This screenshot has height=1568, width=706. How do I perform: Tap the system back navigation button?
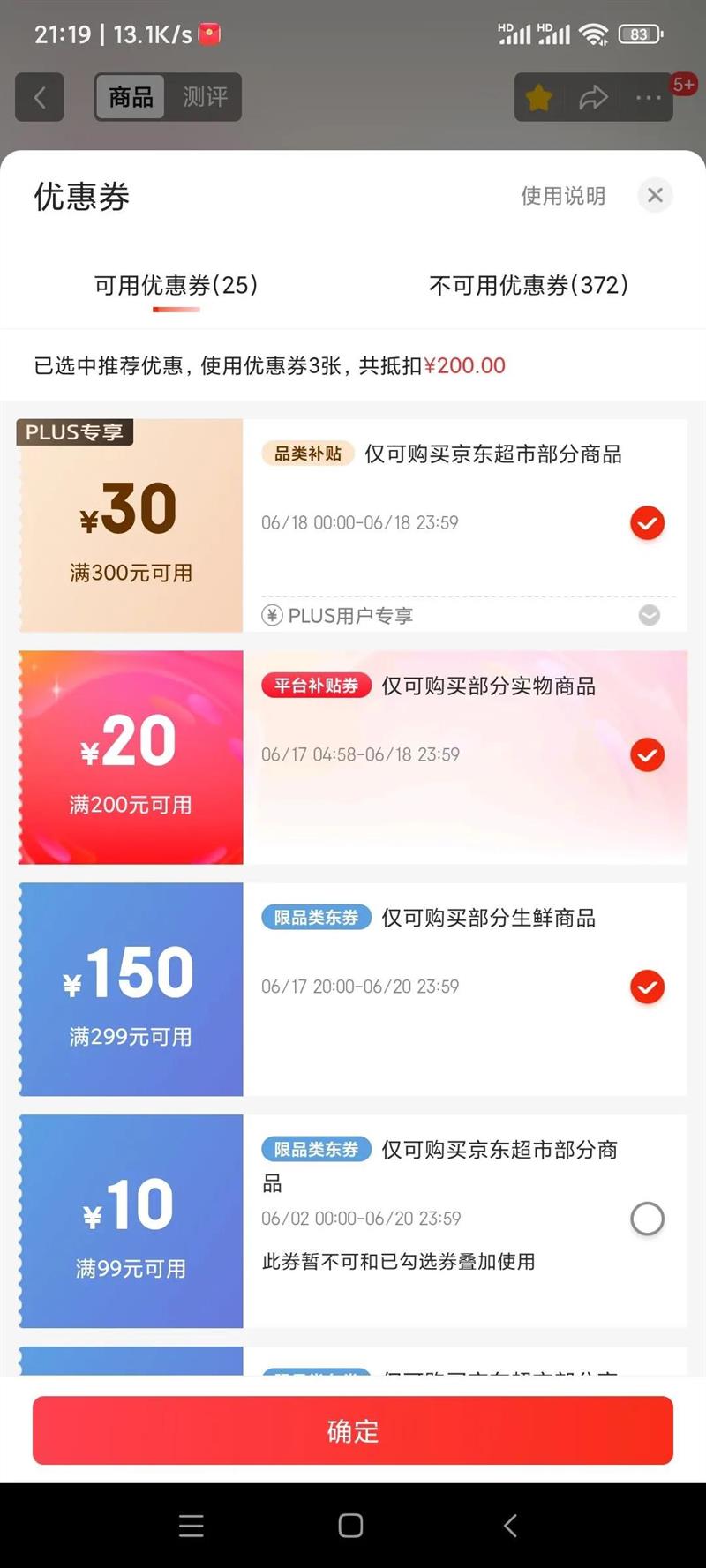(510, 1526)
